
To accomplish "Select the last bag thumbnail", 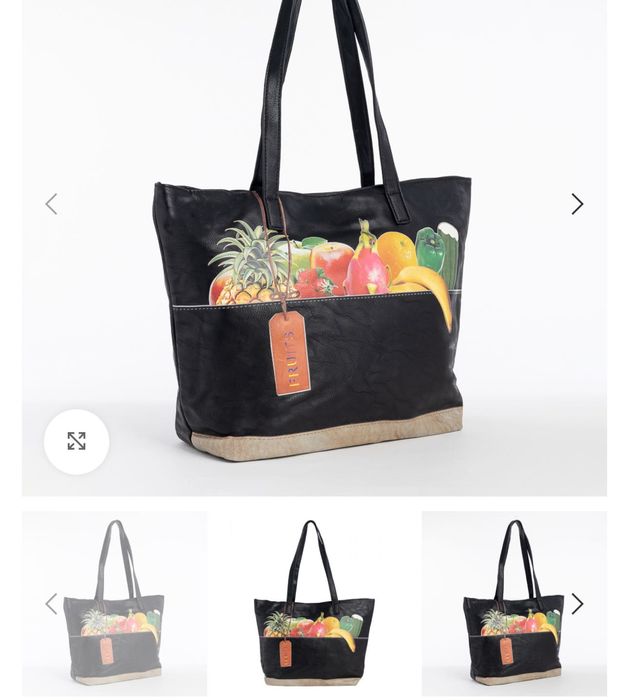I will (513, 603).
